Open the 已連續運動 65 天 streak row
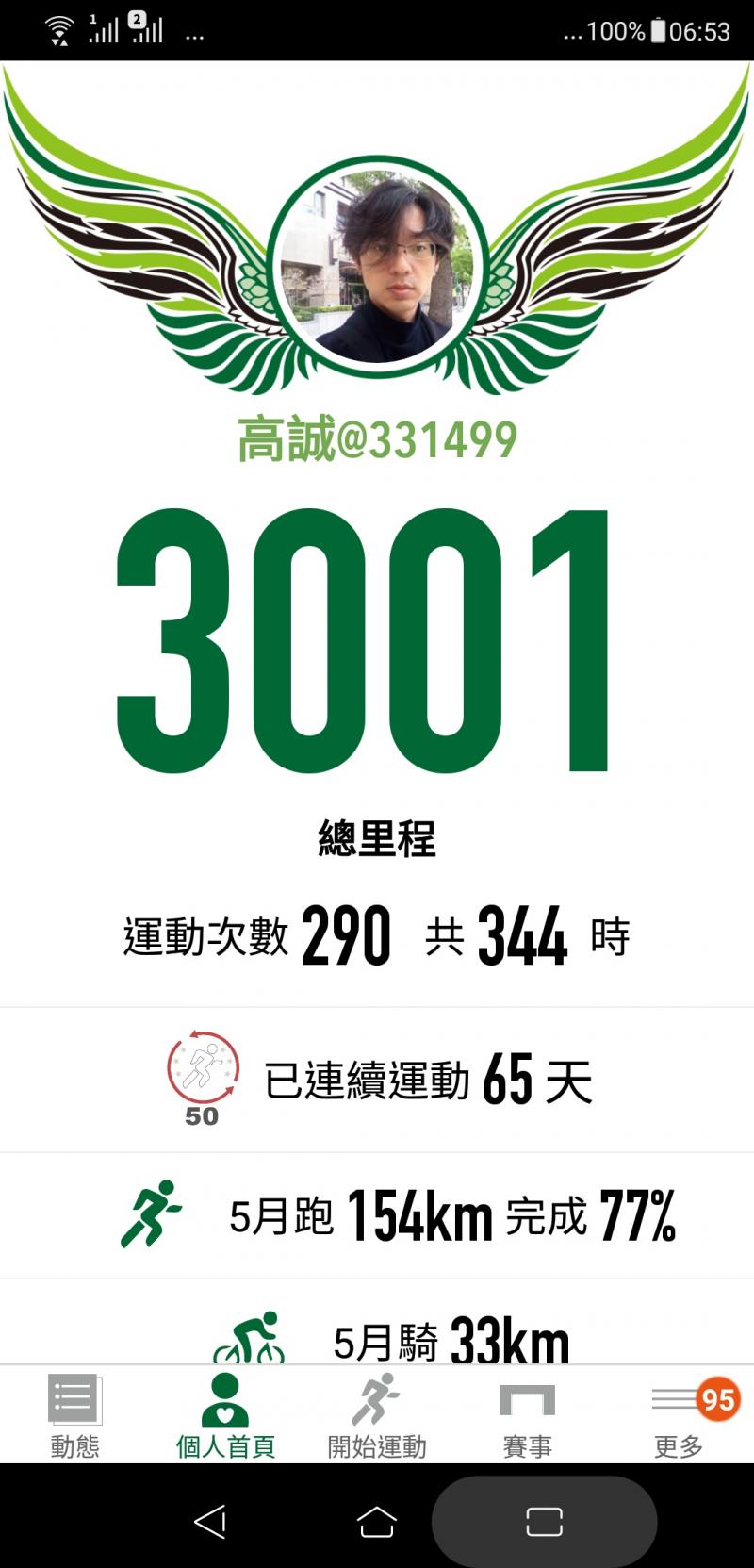The height and width of the screenshot is (1568, 754). [377, 1080]
